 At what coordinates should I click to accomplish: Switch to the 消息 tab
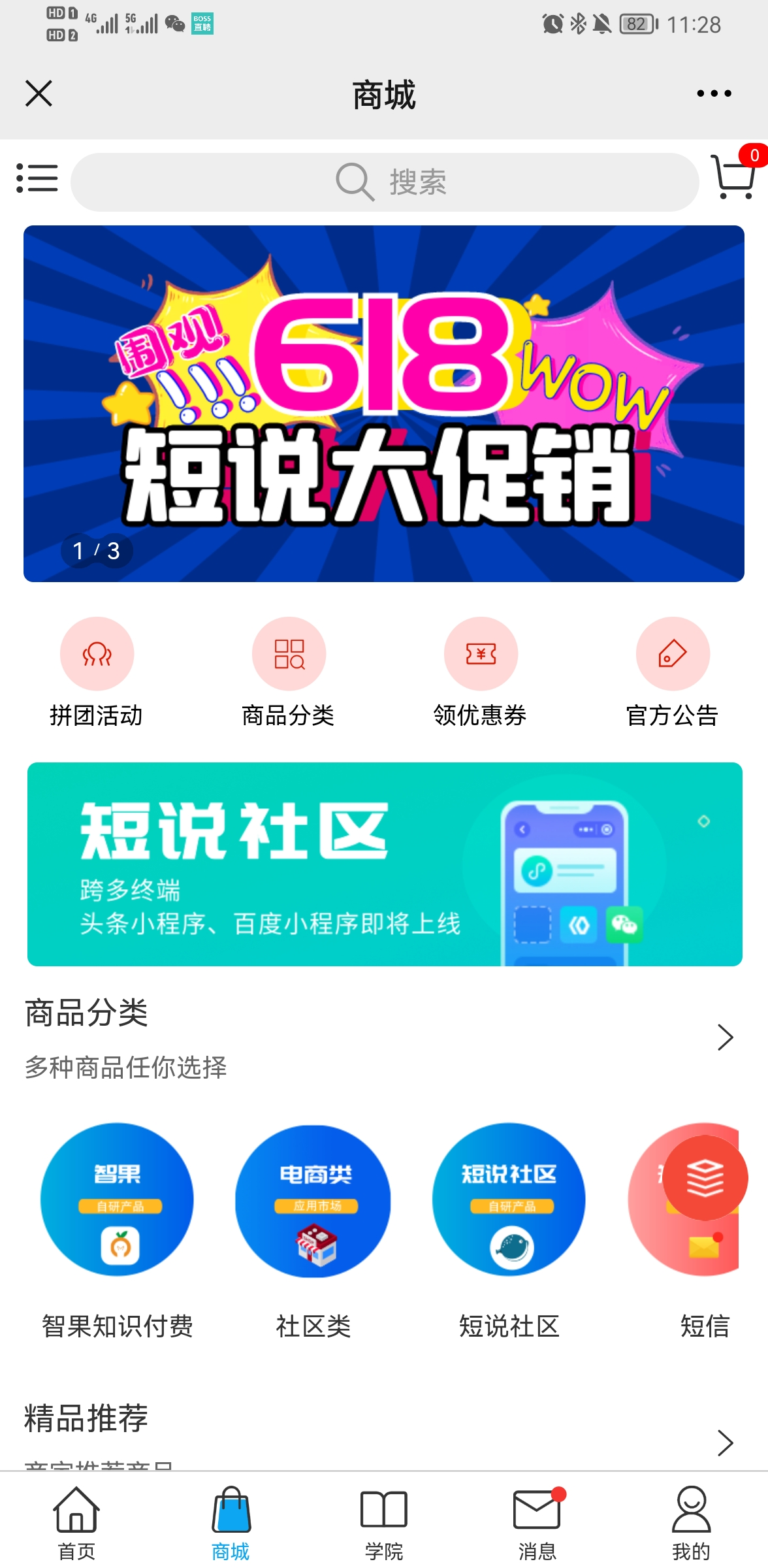[537, 1524]
